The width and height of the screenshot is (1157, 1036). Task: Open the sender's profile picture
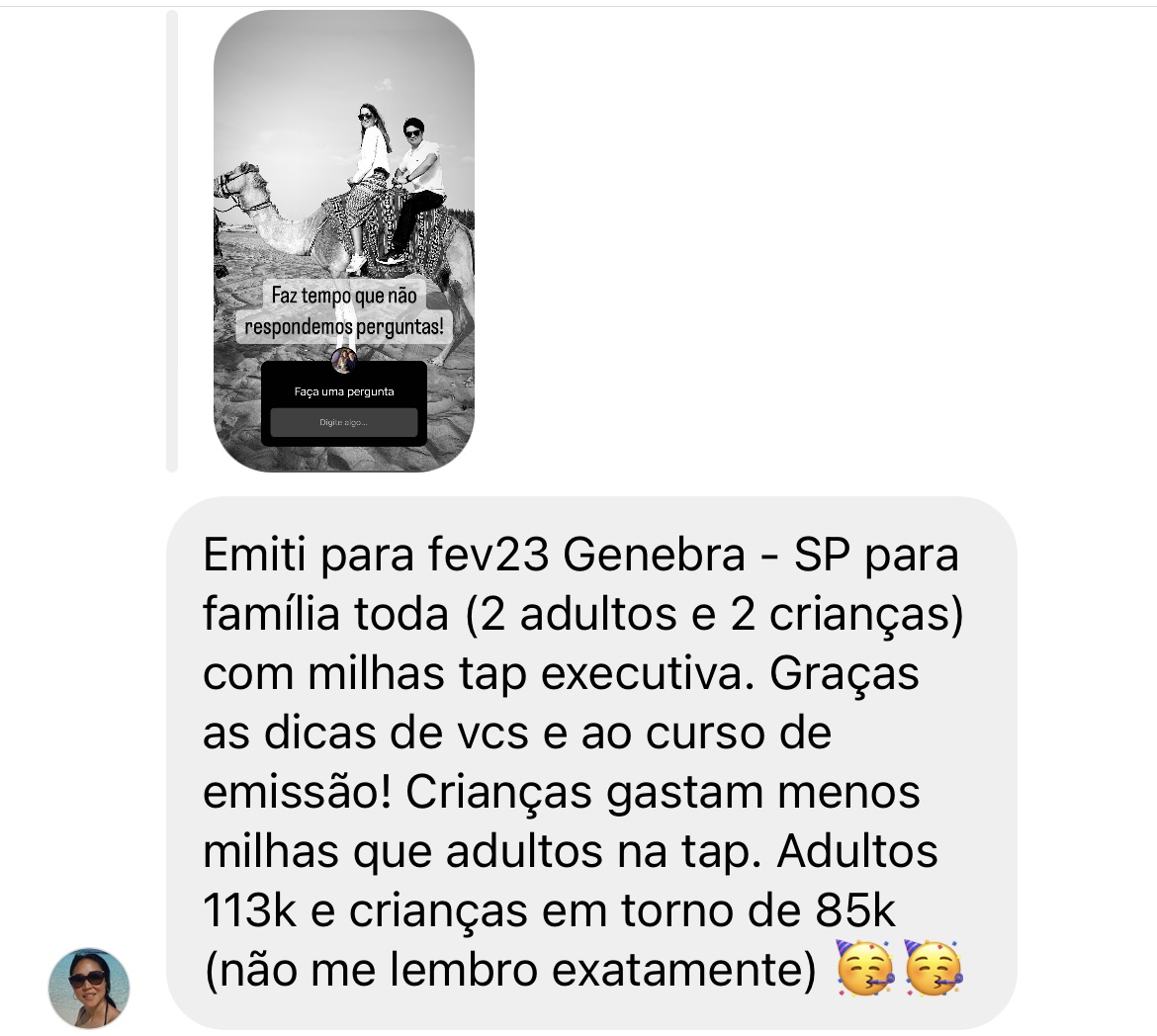pos(89,988)
